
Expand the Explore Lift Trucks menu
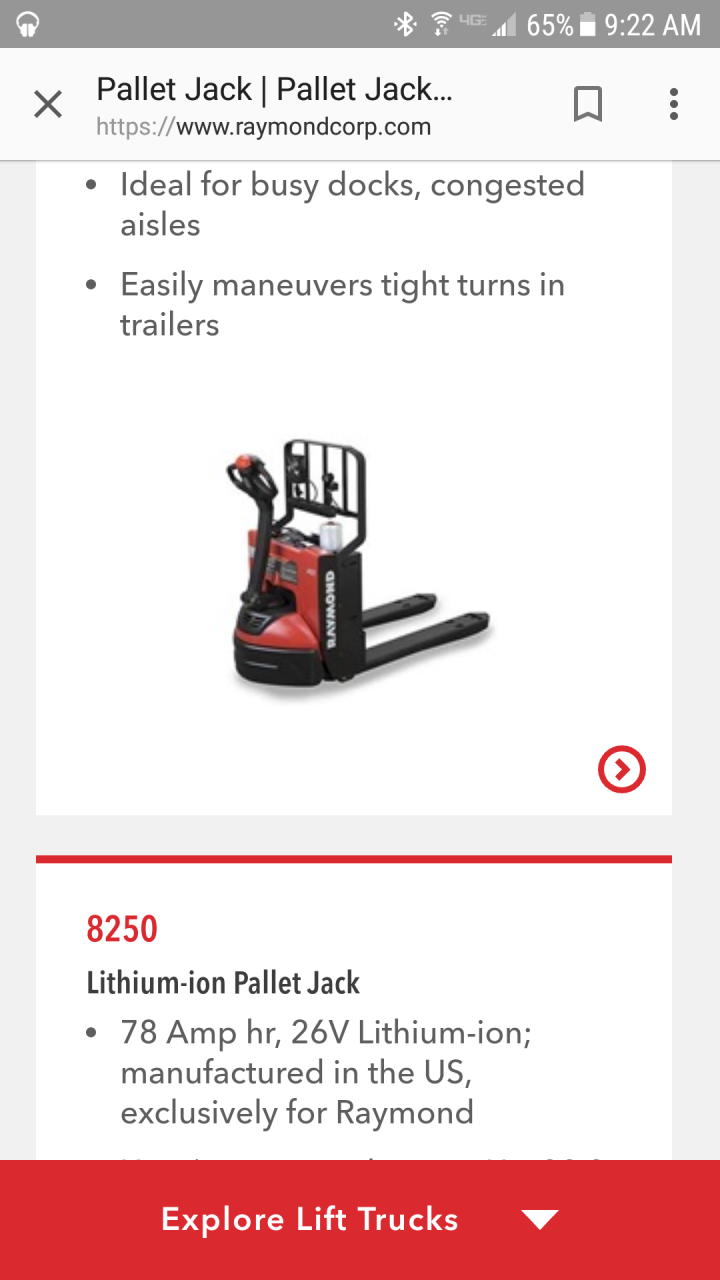pos(360,1219)
